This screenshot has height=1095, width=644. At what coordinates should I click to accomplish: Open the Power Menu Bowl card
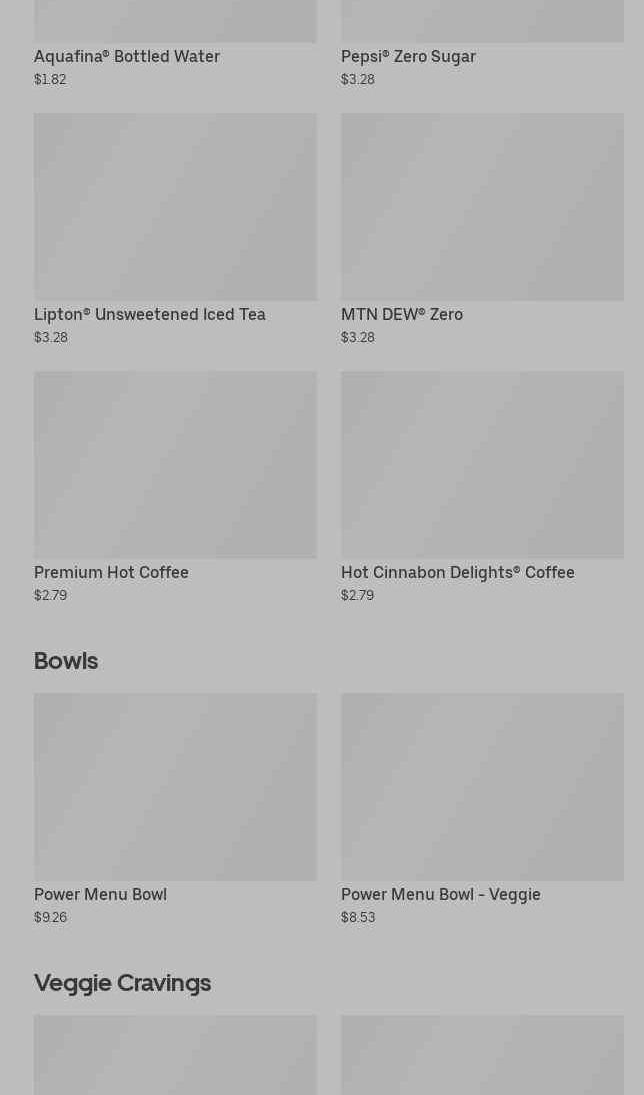(175, 788)
